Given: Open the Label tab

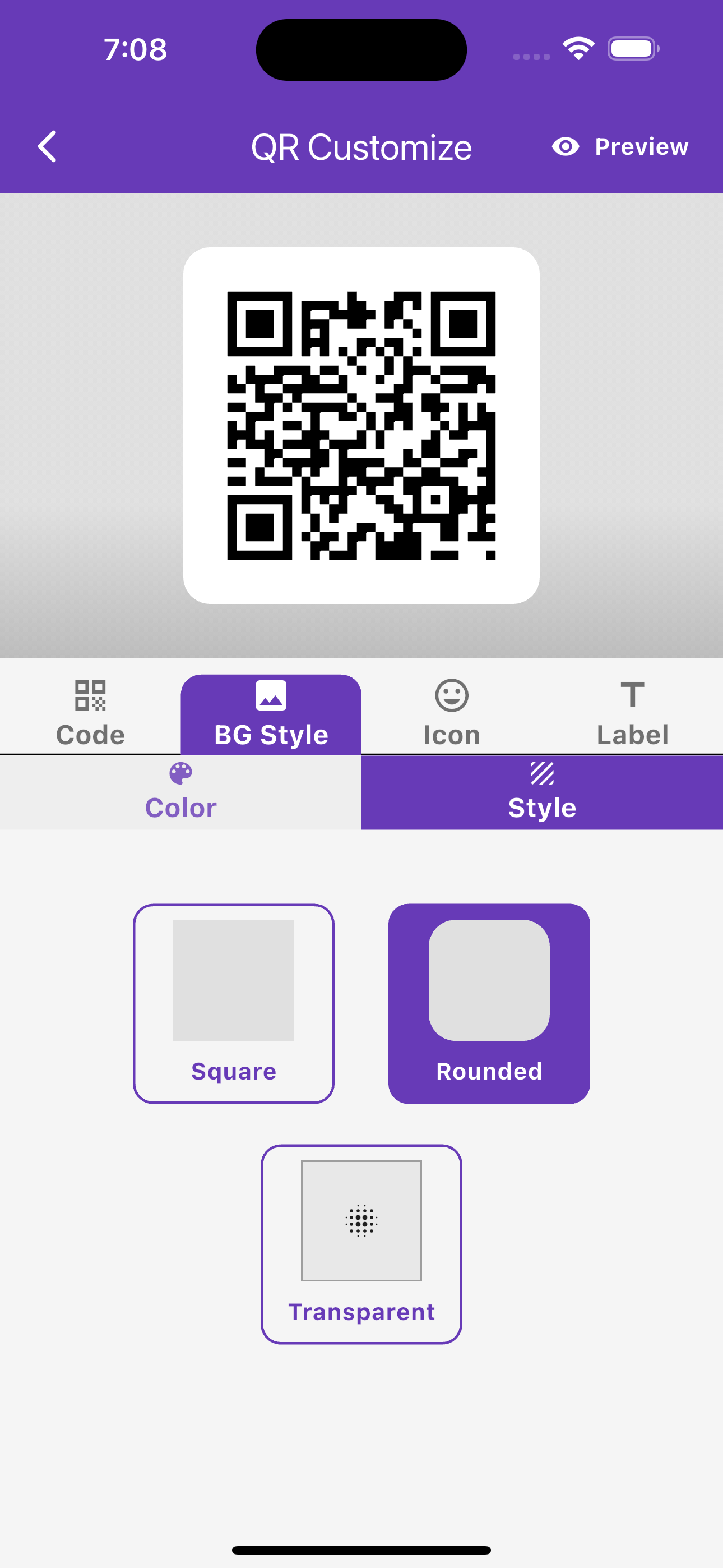Looking at the screenshot, I should 632,713.
